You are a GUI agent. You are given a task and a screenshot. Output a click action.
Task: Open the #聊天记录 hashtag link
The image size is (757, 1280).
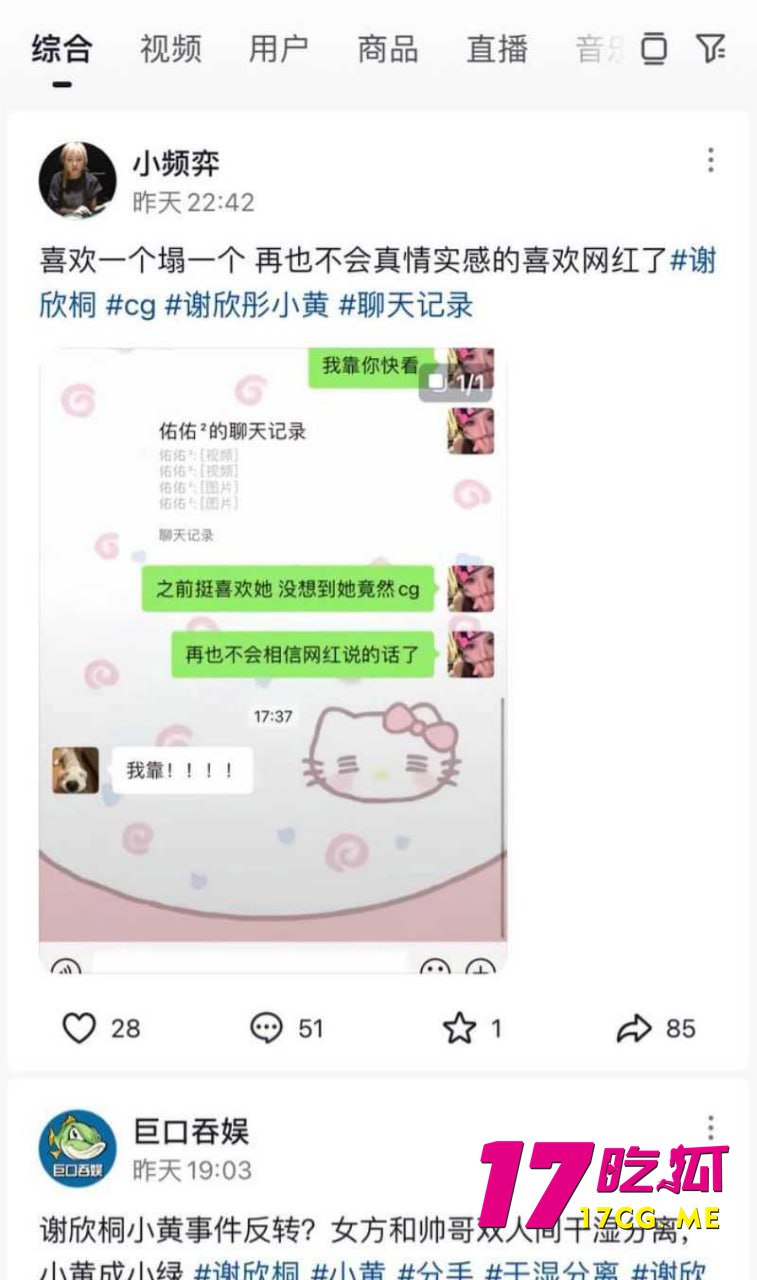coord(405,305)
